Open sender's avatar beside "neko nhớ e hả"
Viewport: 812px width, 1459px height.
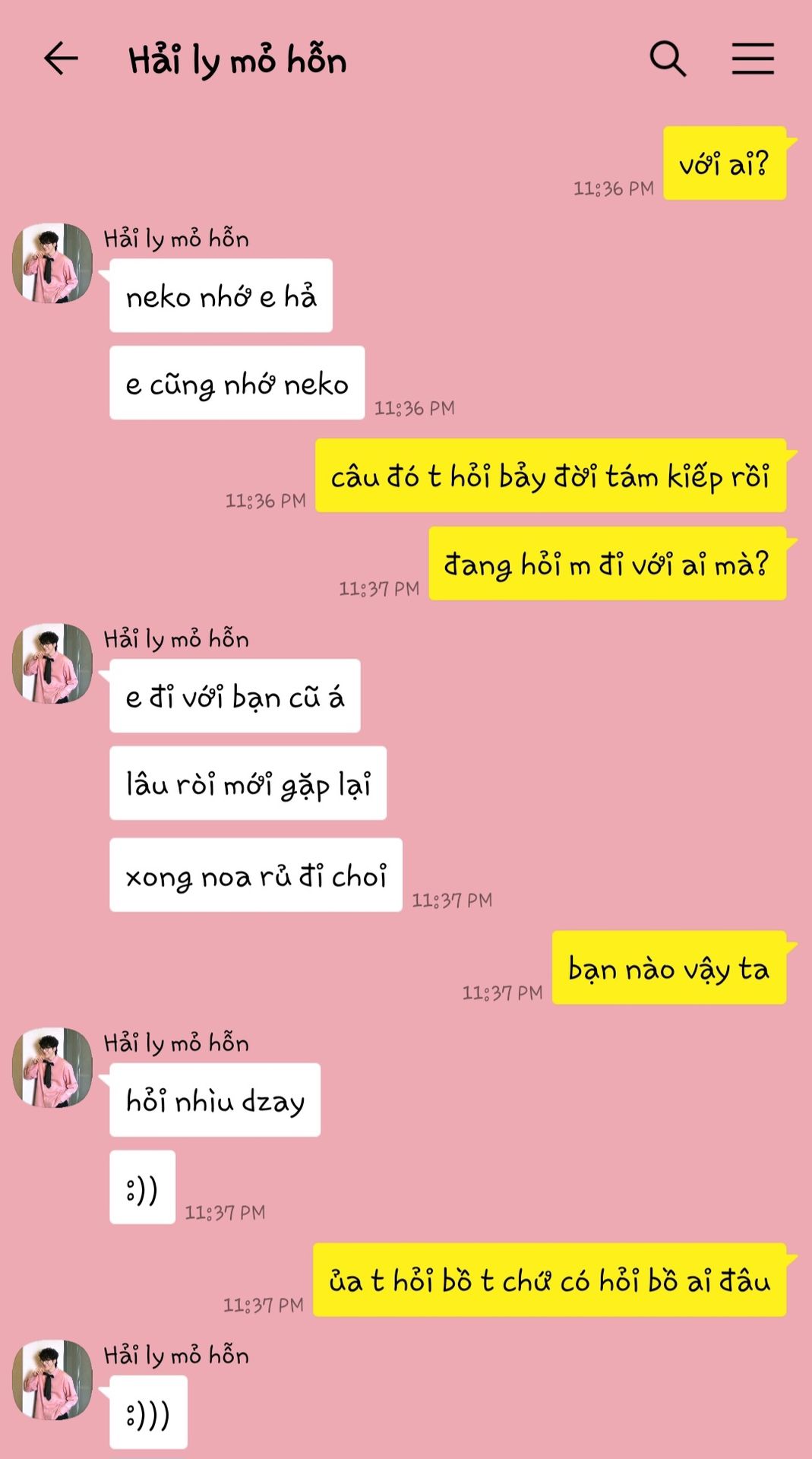click(52, 263)
